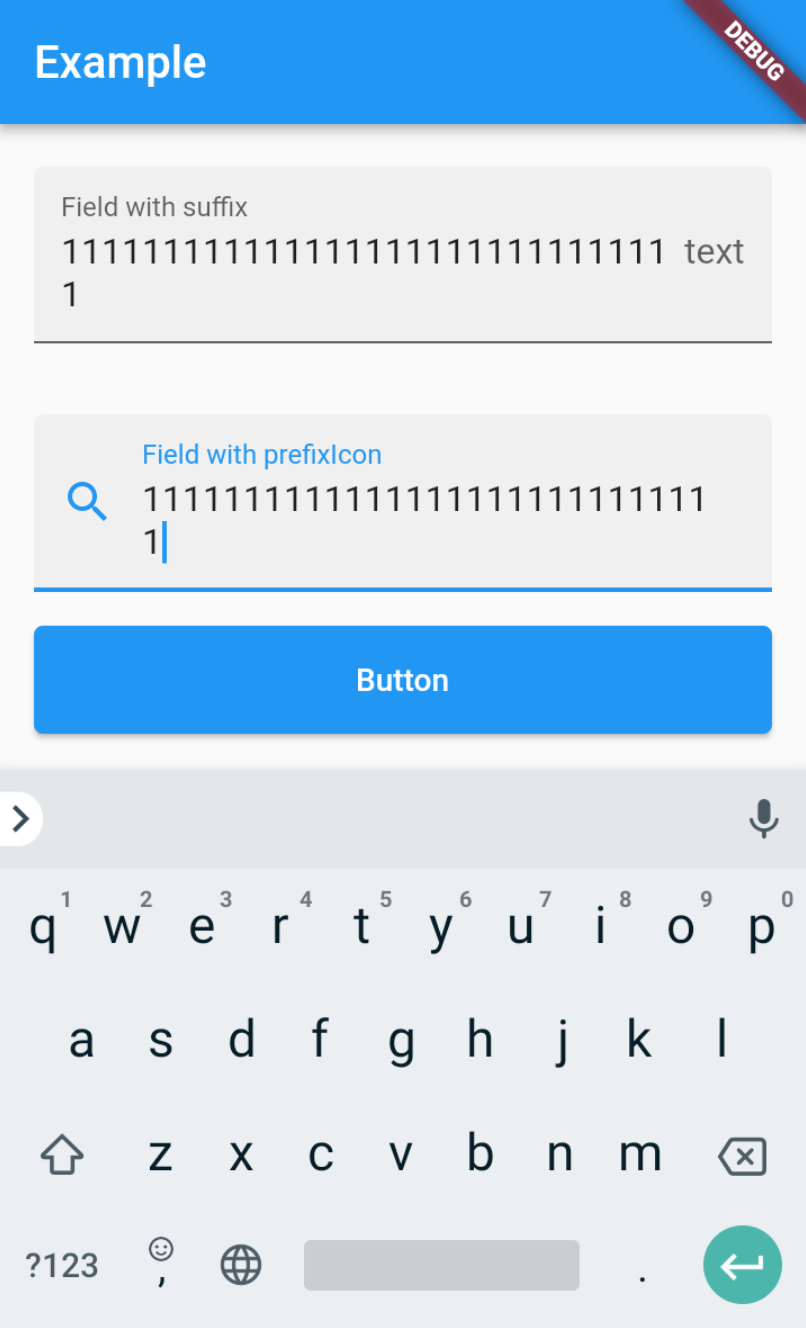This screenshot has height=1328, width=806.
Task: Tap the globe key to switch language
Action: click(240, 1264)
